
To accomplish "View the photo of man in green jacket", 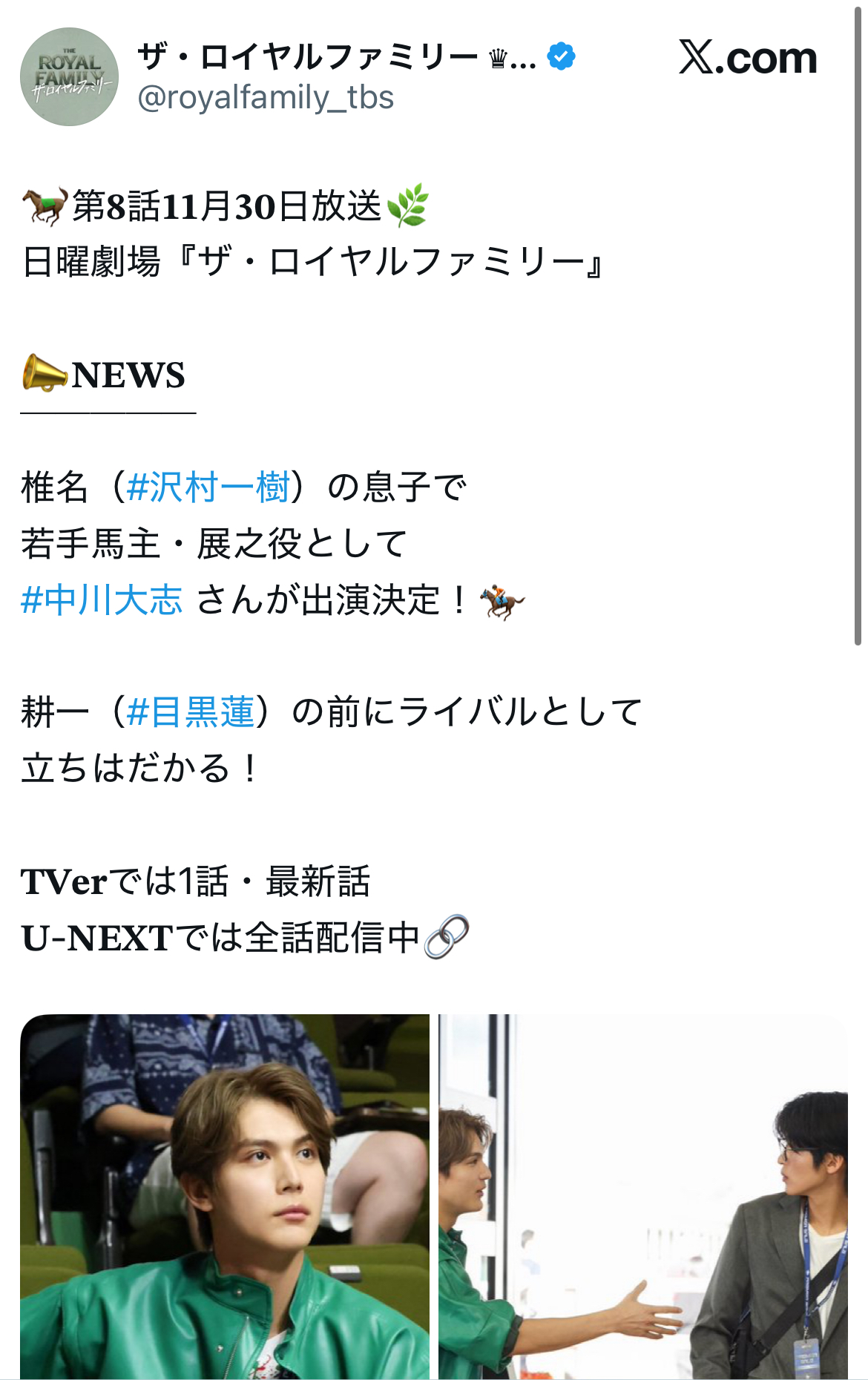I will (x=225, y=1196).
